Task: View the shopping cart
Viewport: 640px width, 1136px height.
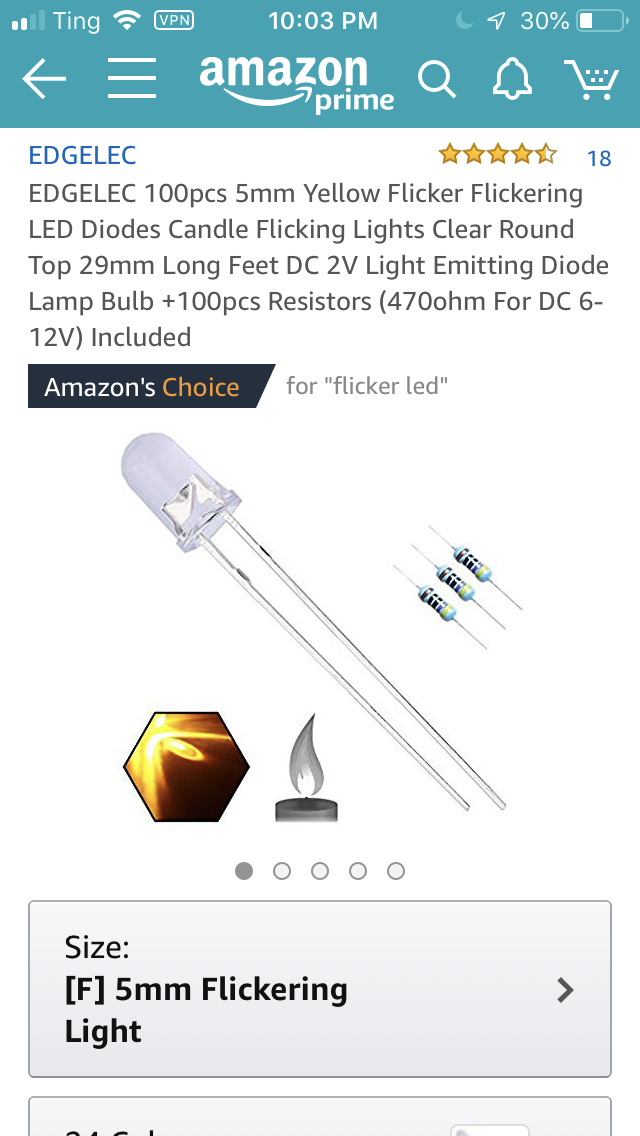Action: 591,79
